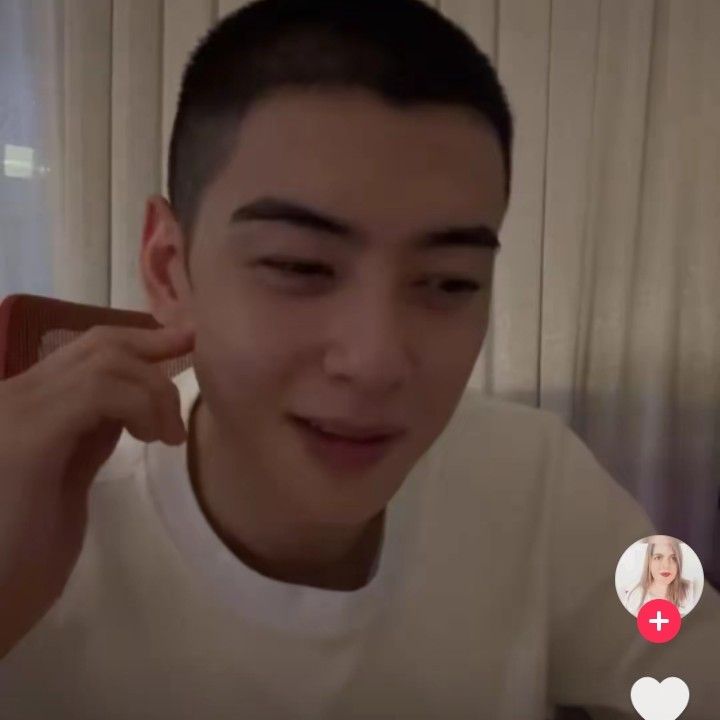Follow the creator with the plus button
This screenshot has width=720, height=720.
tap(659, 622)
